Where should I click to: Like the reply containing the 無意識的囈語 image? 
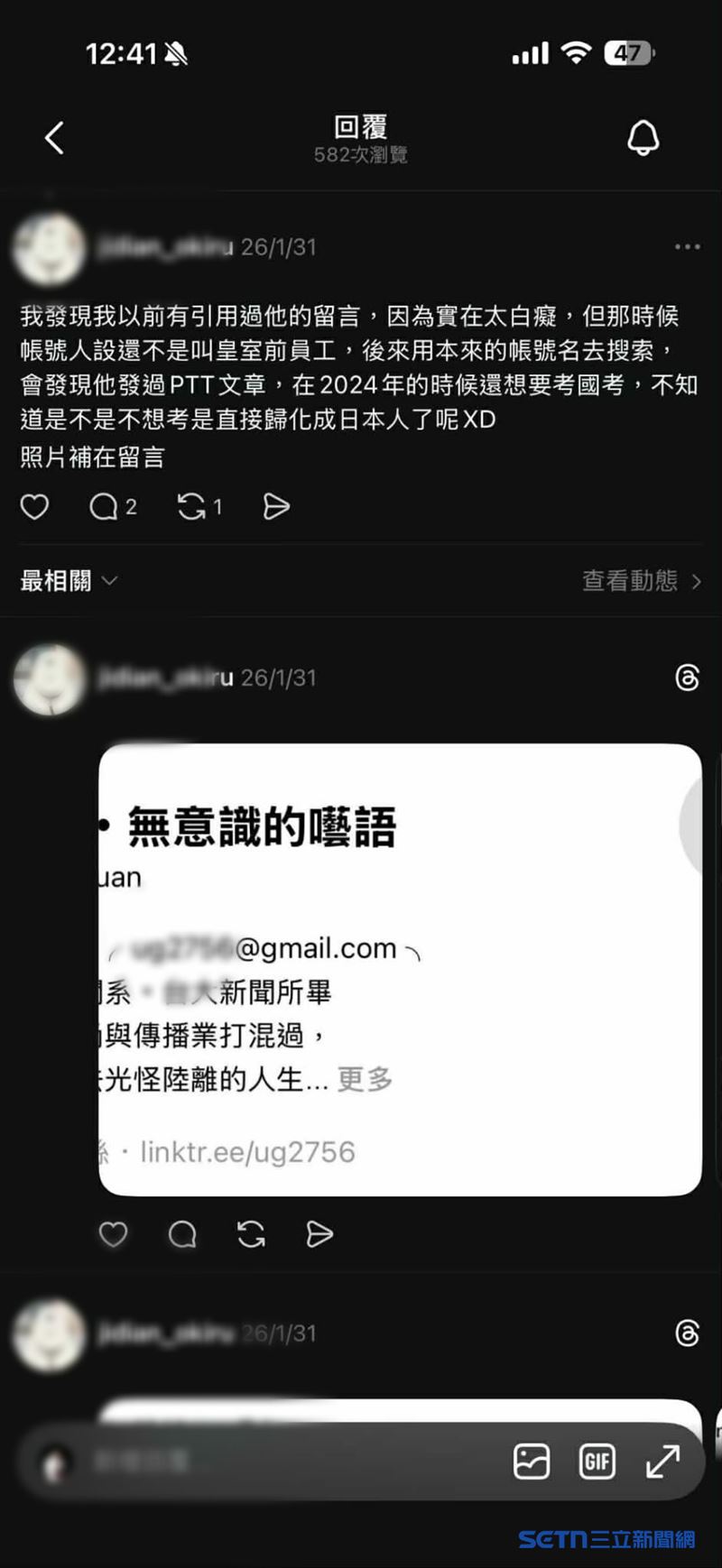pos(113,1233)
